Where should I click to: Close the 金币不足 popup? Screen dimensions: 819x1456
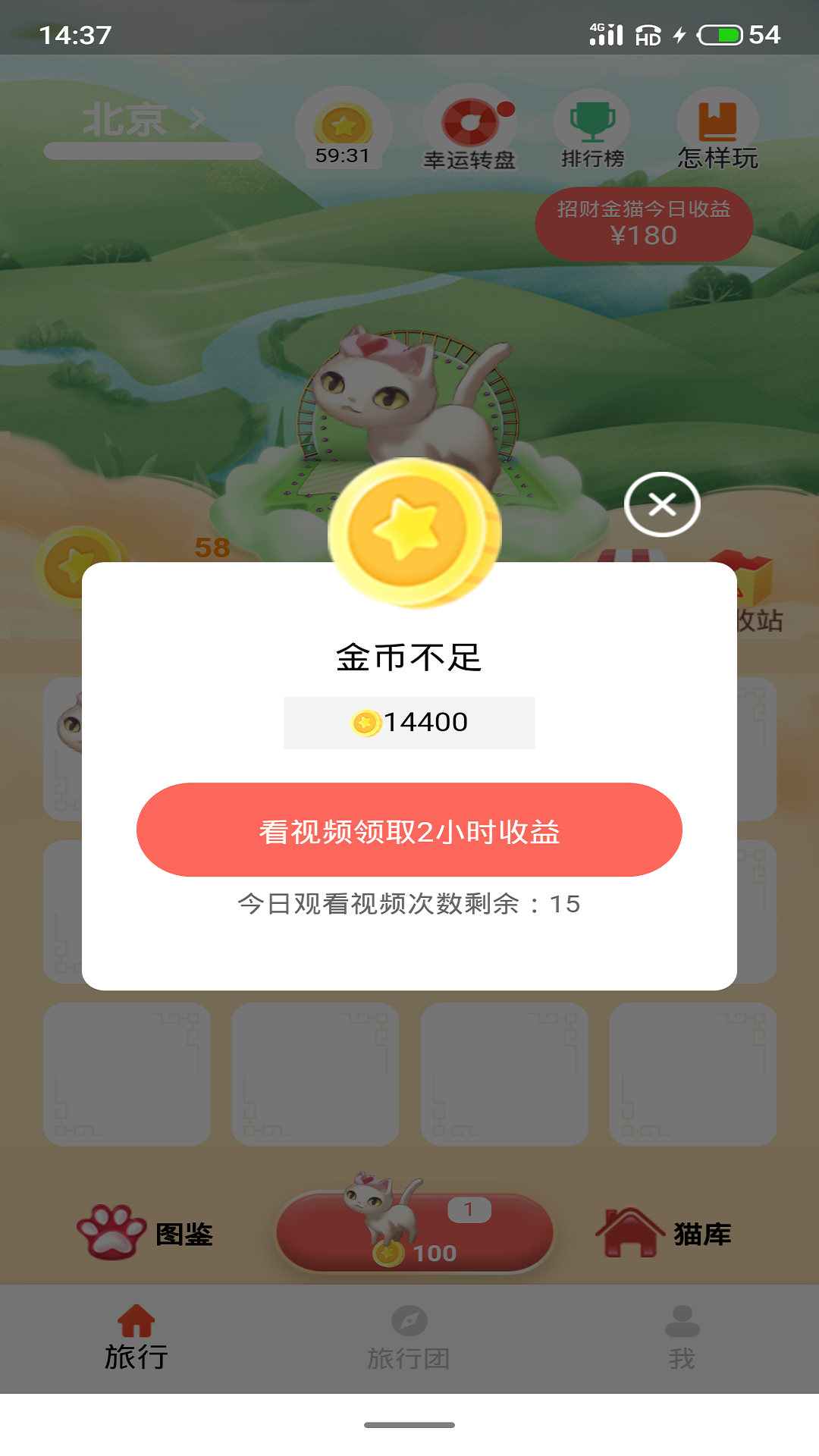(x=662, y=504)
